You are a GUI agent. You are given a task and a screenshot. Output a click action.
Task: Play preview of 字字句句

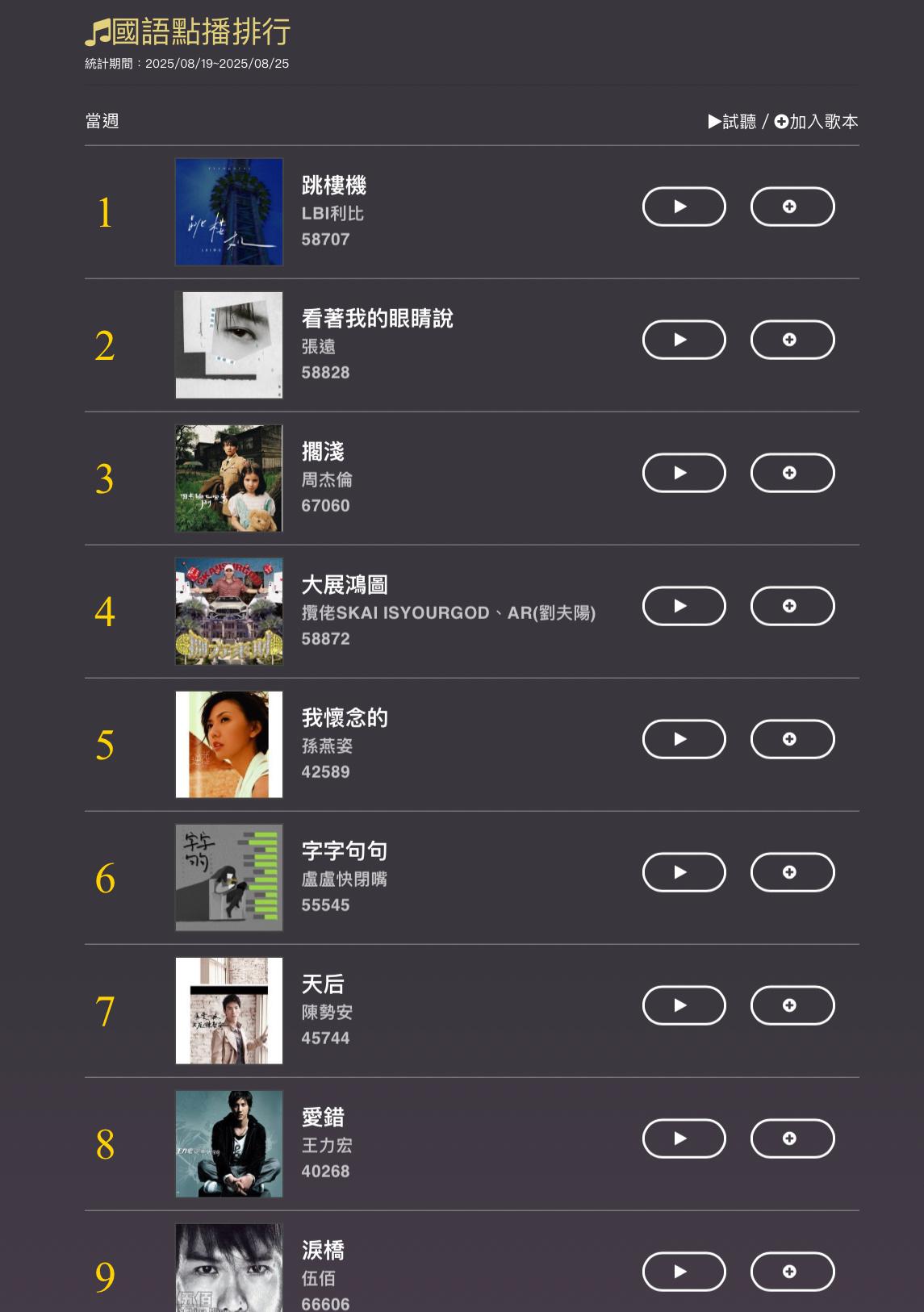684,872
